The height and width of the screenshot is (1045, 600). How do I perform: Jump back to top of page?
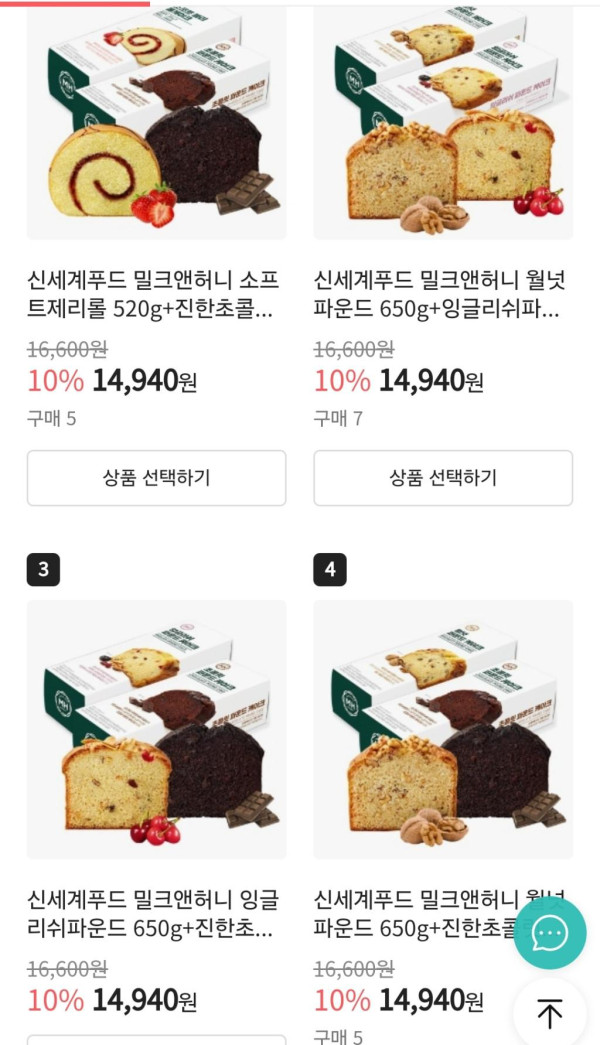point(550,1013)
